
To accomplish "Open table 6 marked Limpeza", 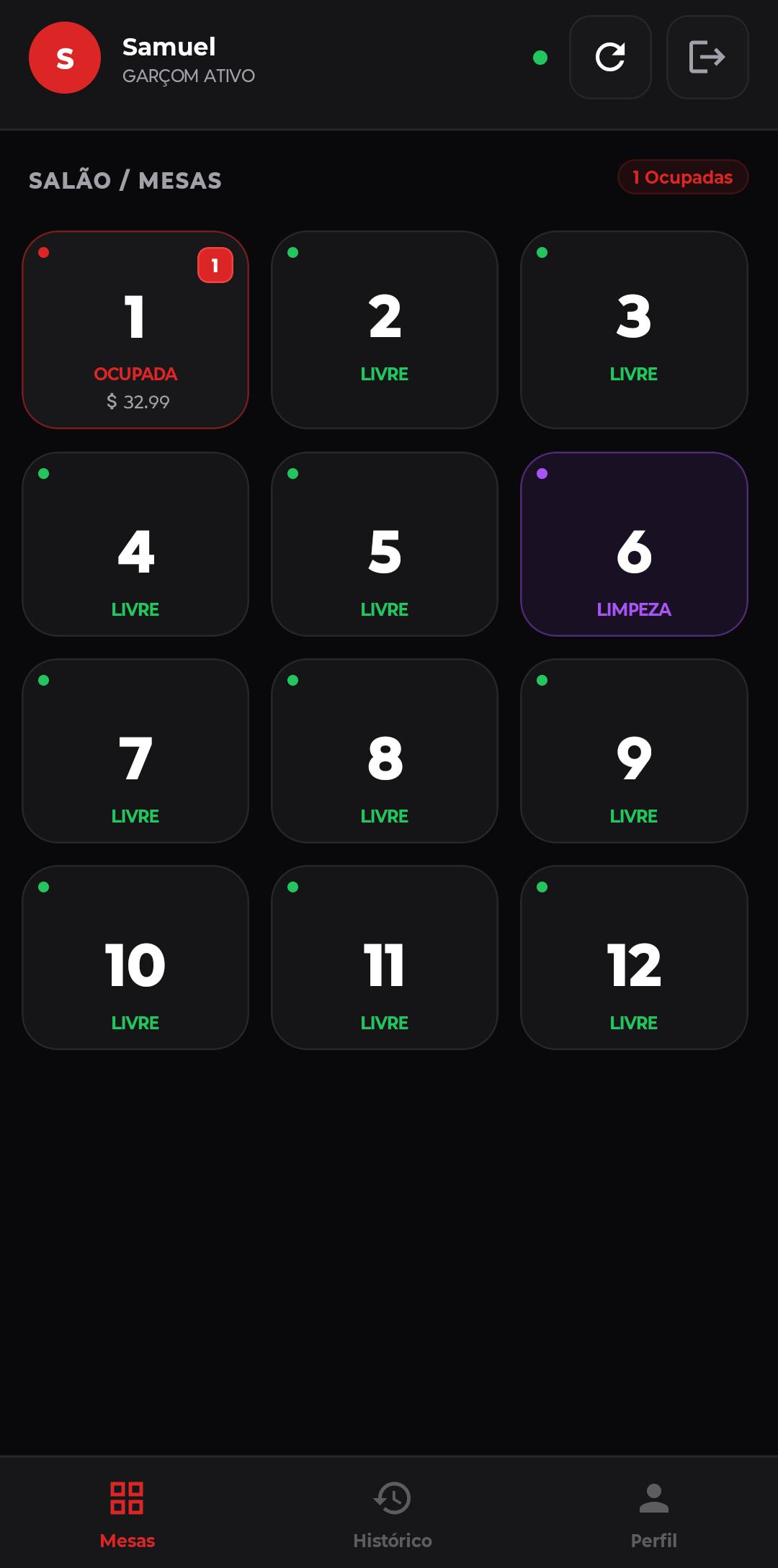I will 634,544.
